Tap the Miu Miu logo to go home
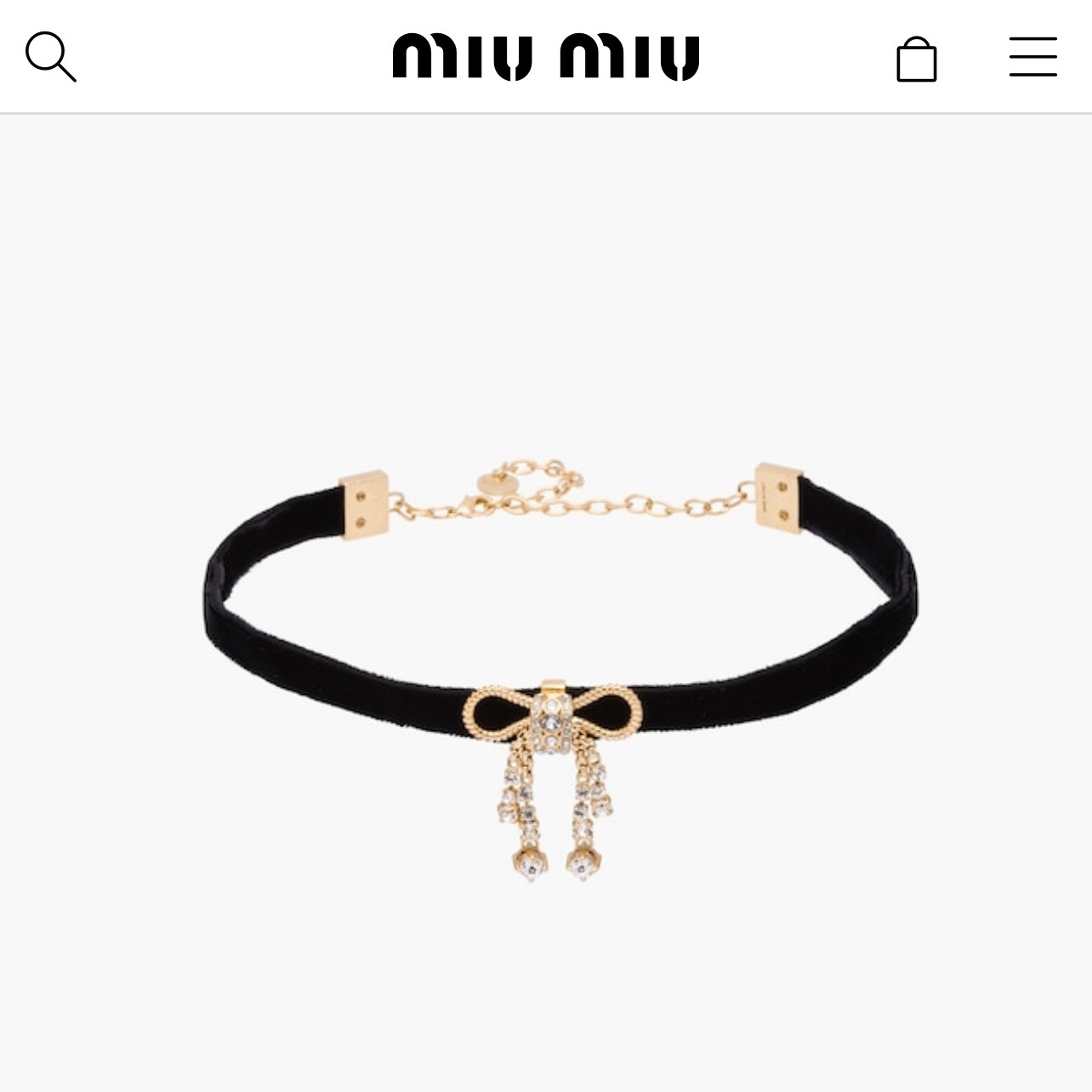 tap(545, 57)
